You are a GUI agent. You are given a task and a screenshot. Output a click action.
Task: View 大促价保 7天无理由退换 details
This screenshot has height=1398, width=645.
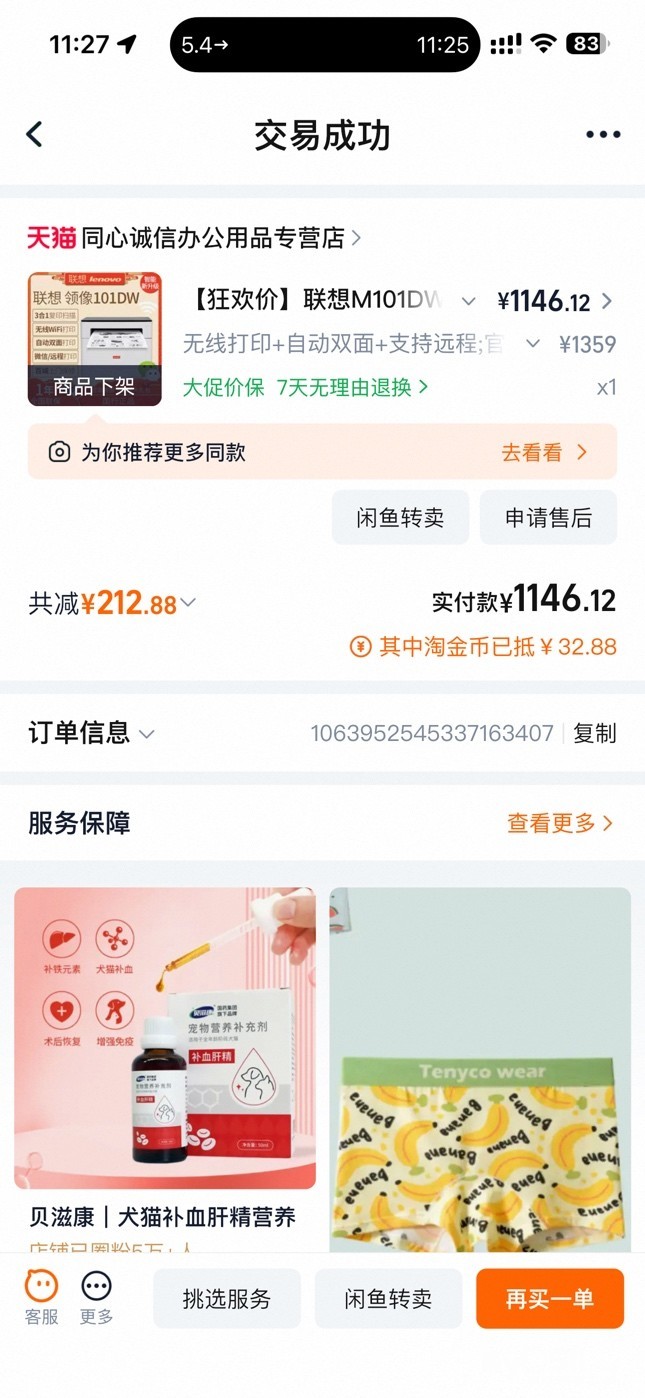tap(305, 387)
